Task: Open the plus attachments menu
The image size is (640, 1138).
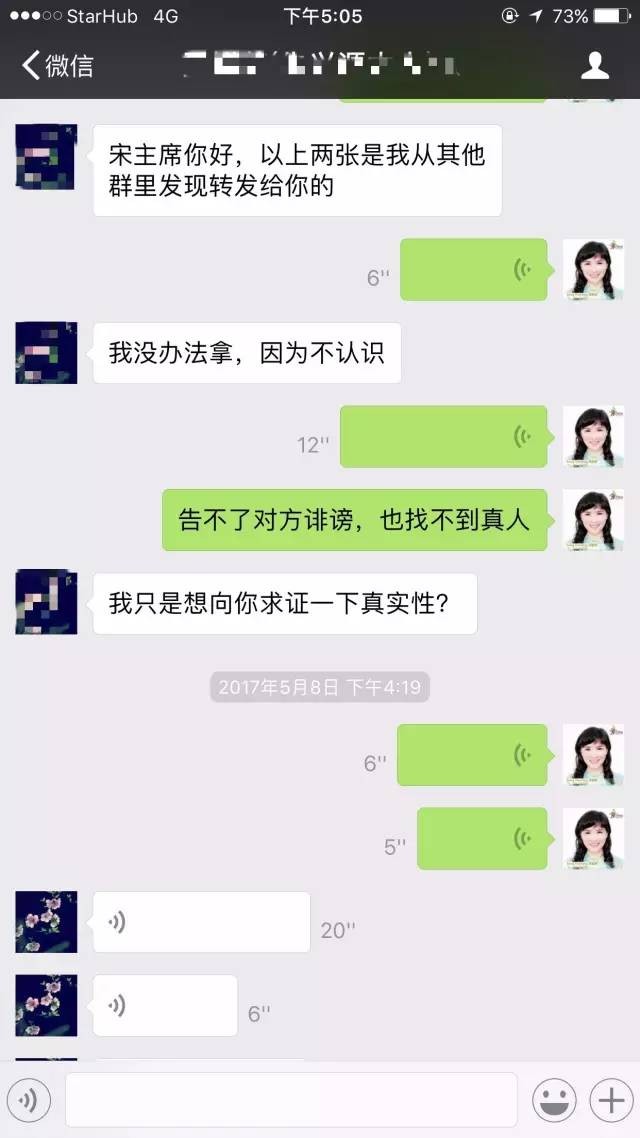Action: pos(608,1100)
